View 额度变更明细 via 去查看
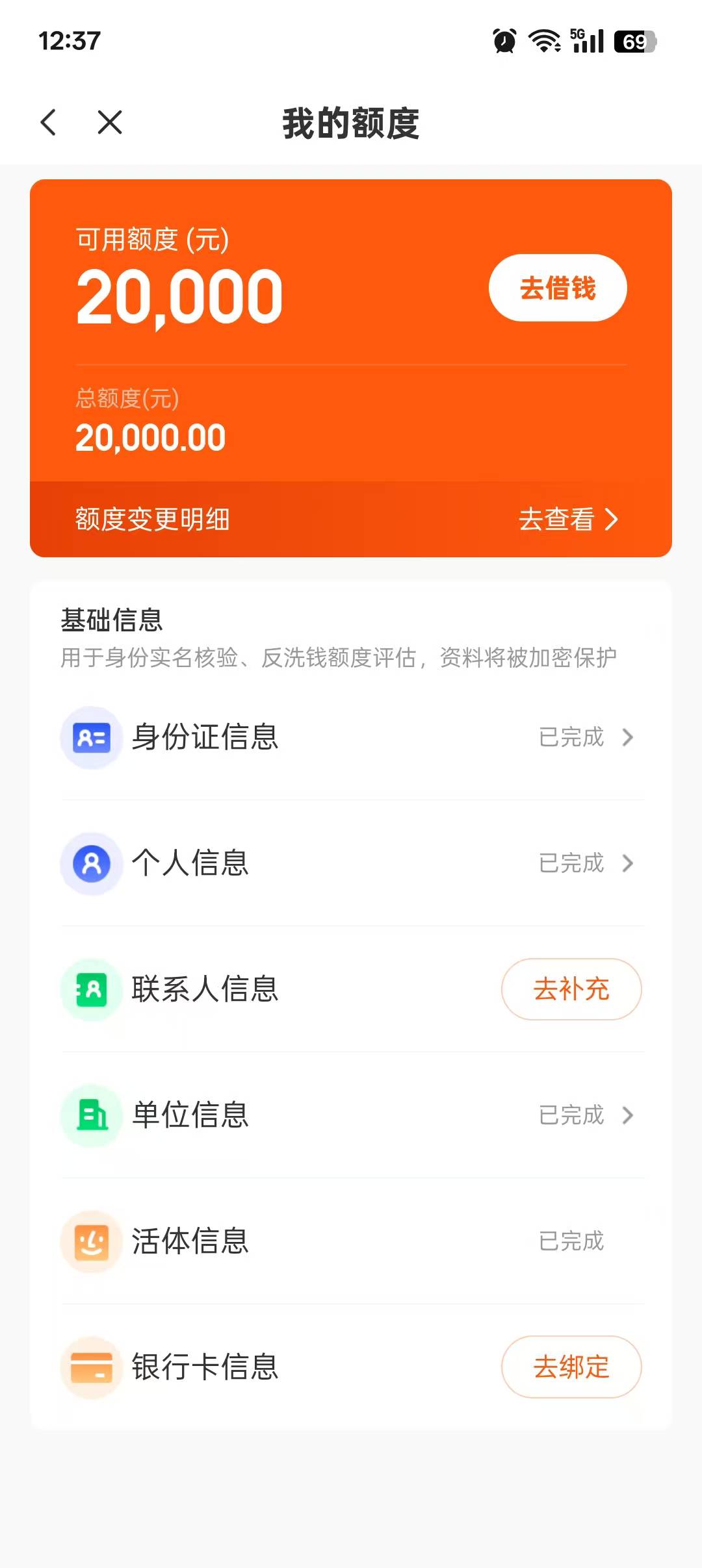The width and height of the screenshot is (702, 1568). (568, 519)
